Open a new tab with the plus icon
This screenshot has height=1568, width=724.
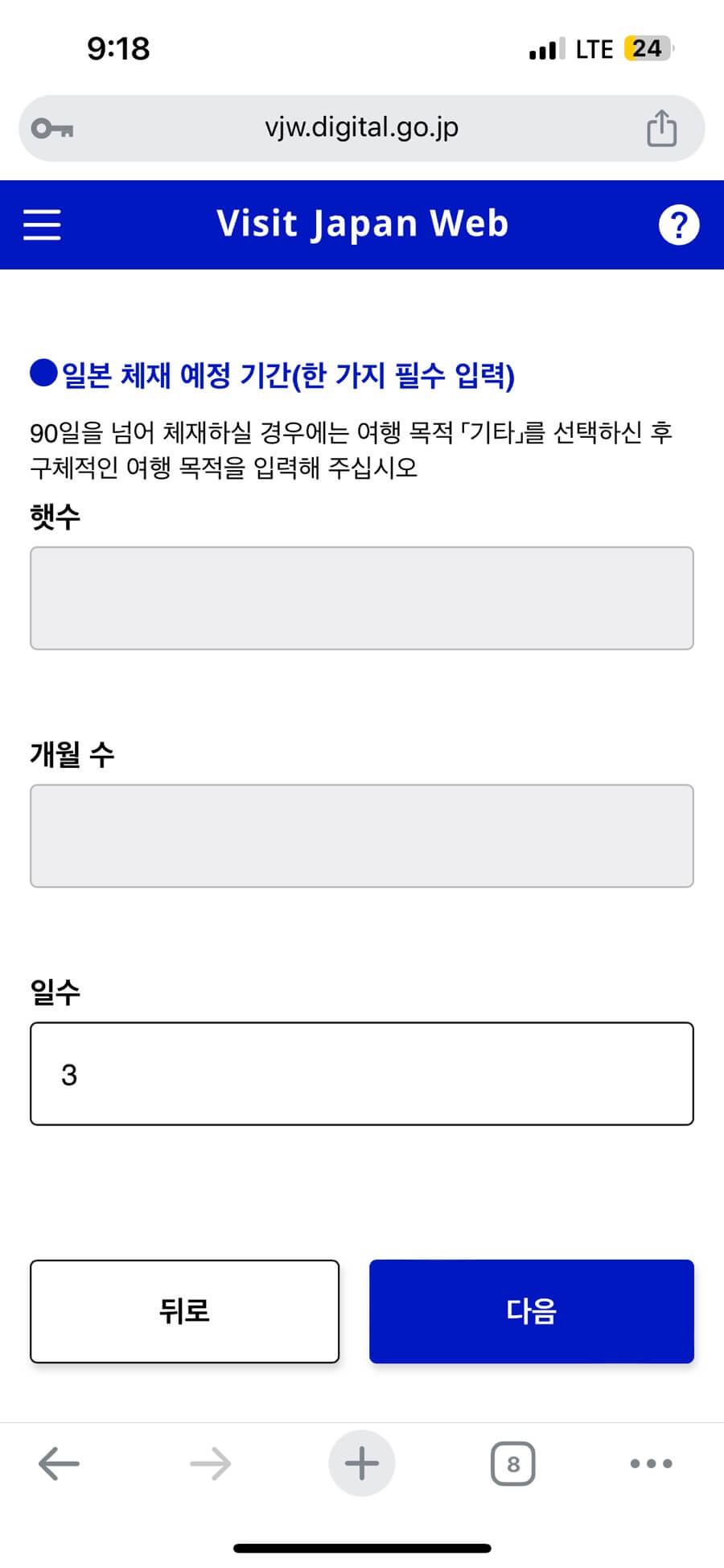coord(362,1463)
